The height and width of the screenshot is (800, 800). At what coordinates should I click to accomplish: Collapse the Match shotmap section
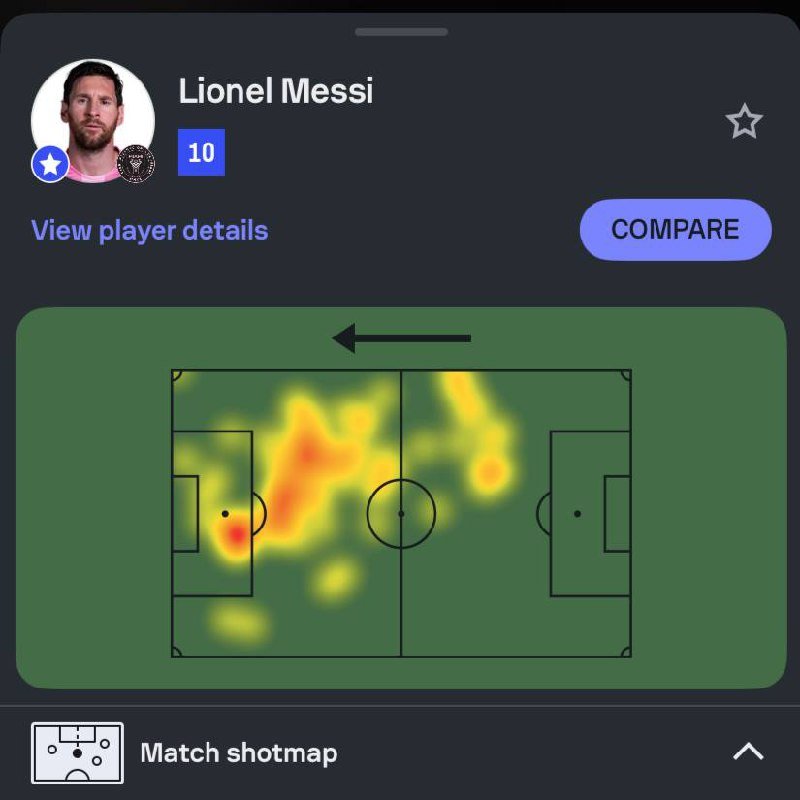point(748,752)
